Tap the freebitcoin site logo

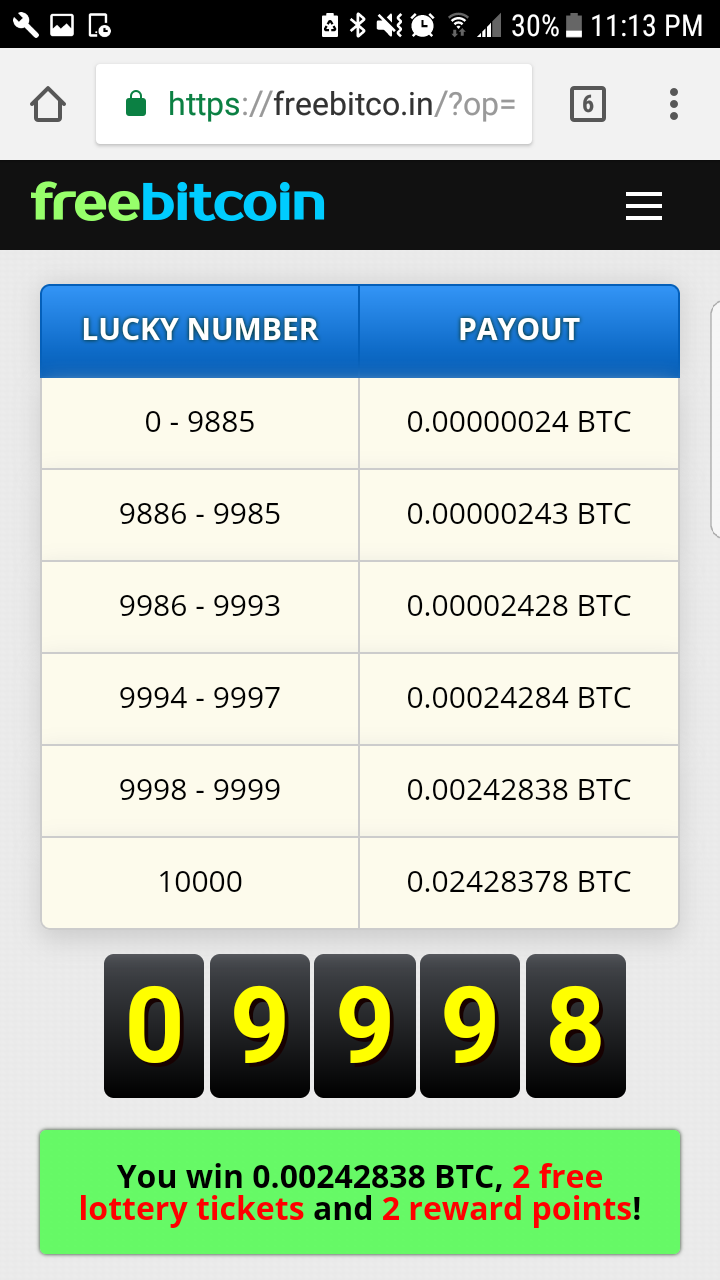(178, 203)
